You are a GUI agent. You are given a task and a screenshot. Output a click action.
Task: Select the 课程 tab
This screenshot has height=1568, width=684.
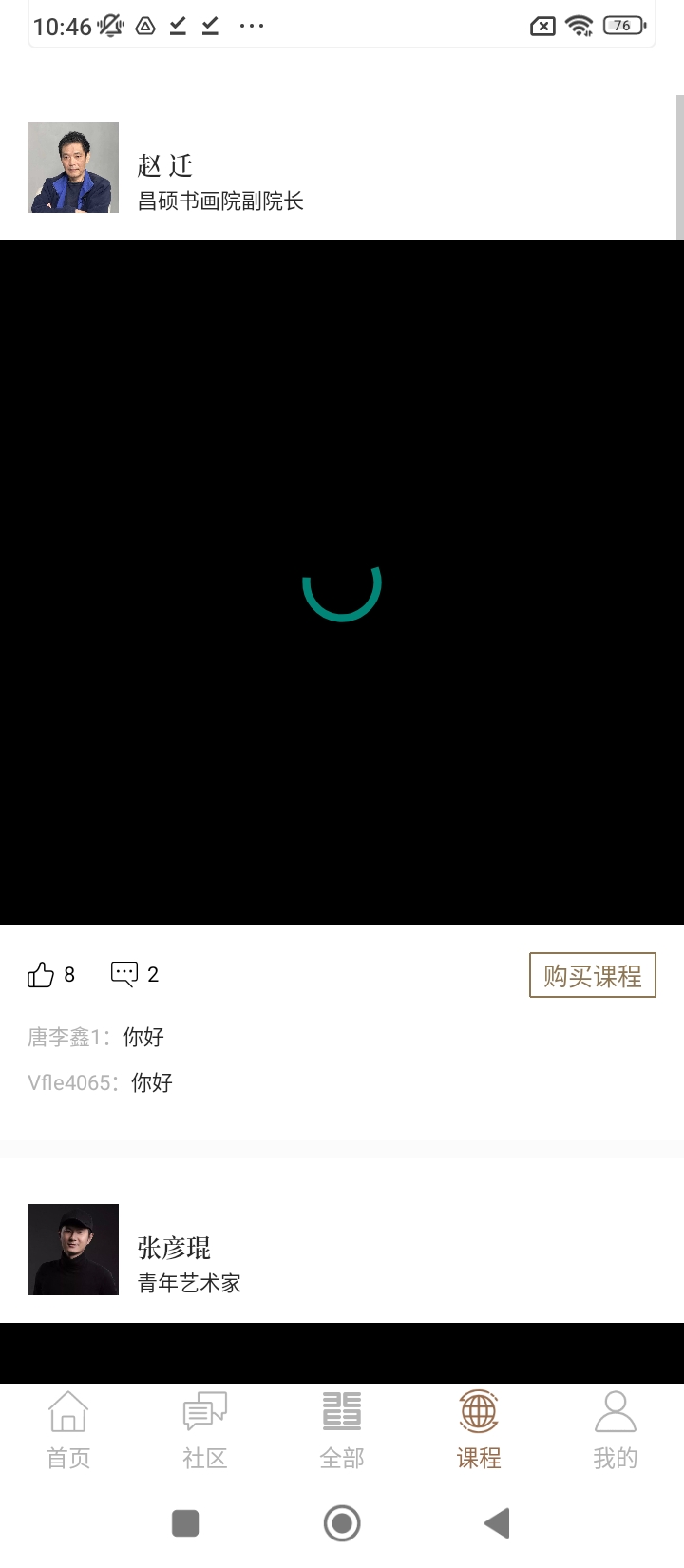tap(479, 1430)
